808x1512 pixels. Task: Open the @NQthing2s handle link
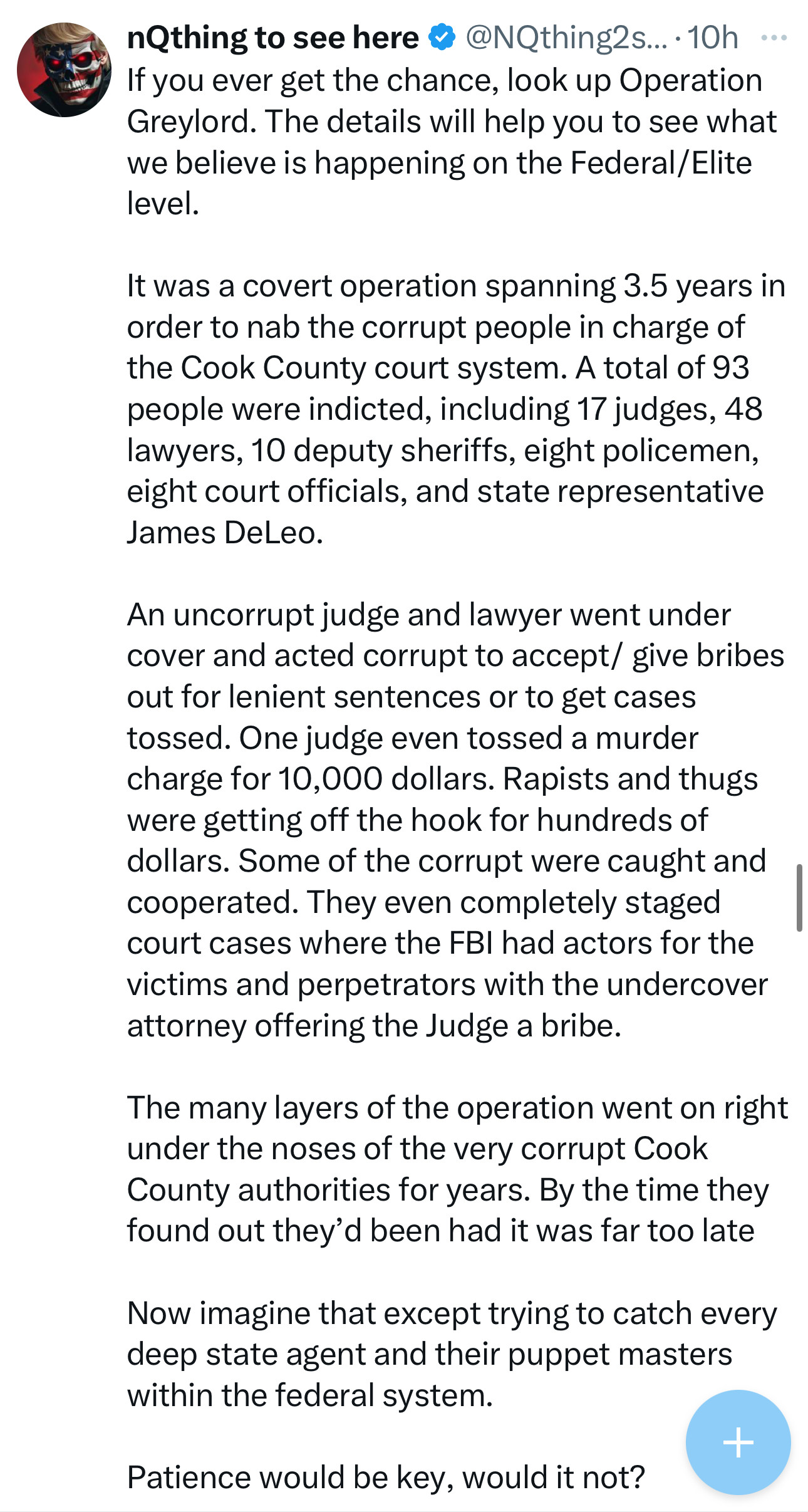567,38
